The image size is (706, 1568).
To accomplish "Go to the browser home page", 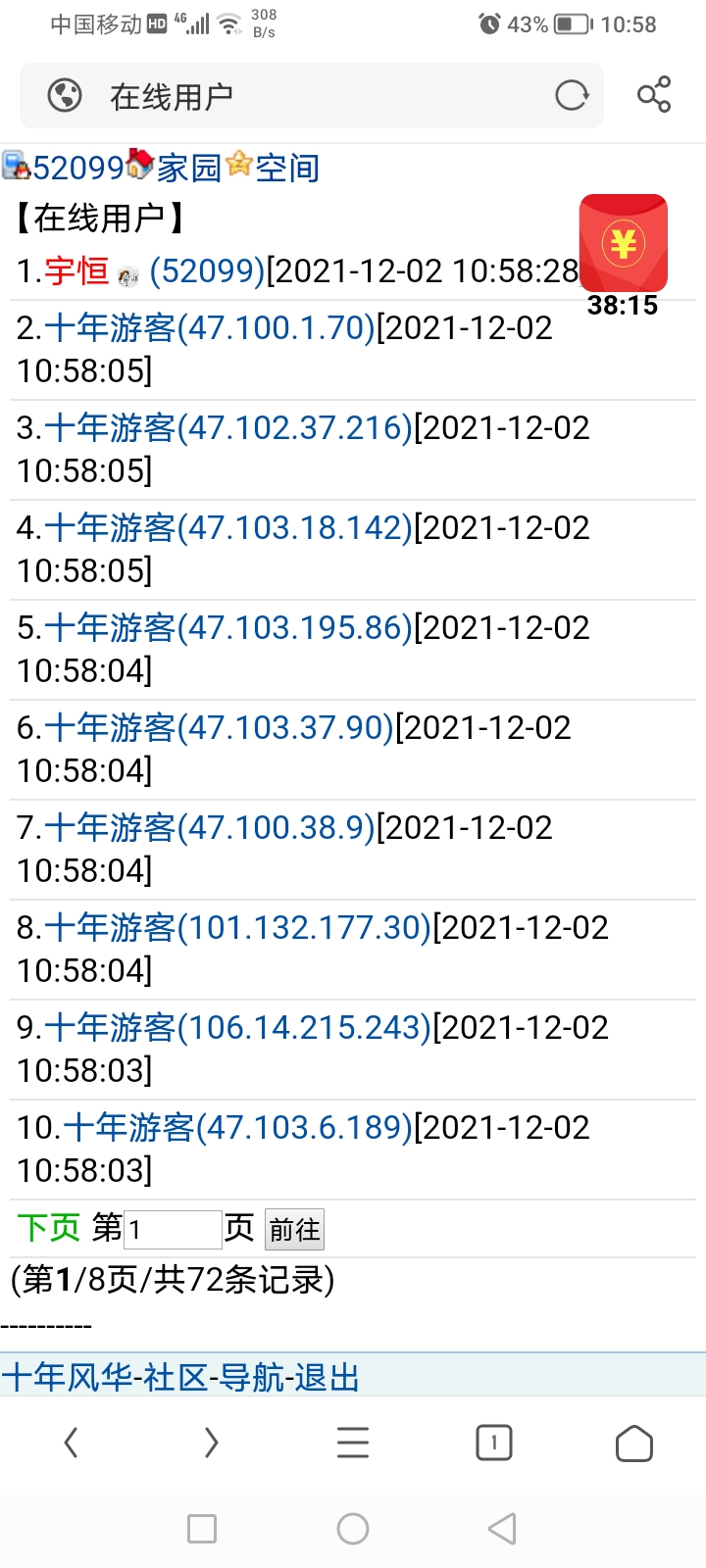I will pos(633,1443).
